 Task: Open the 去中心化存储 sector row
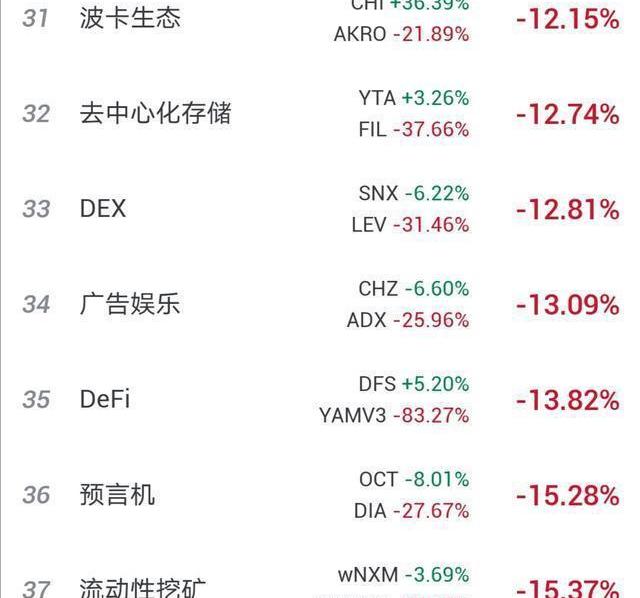(x=155, y=113)
